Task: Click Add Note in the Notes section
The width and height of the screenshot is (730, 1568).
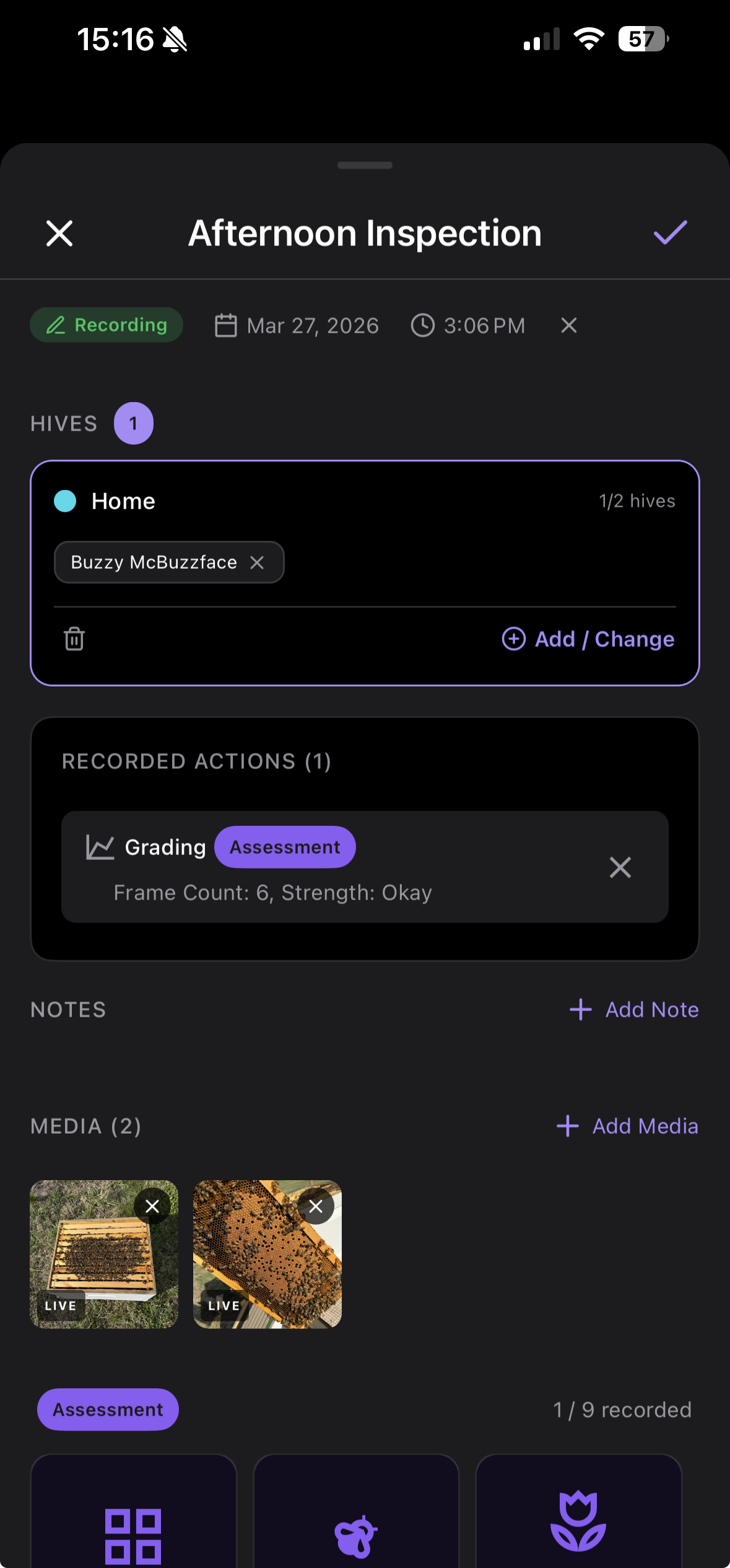Action: (634, 1010)
